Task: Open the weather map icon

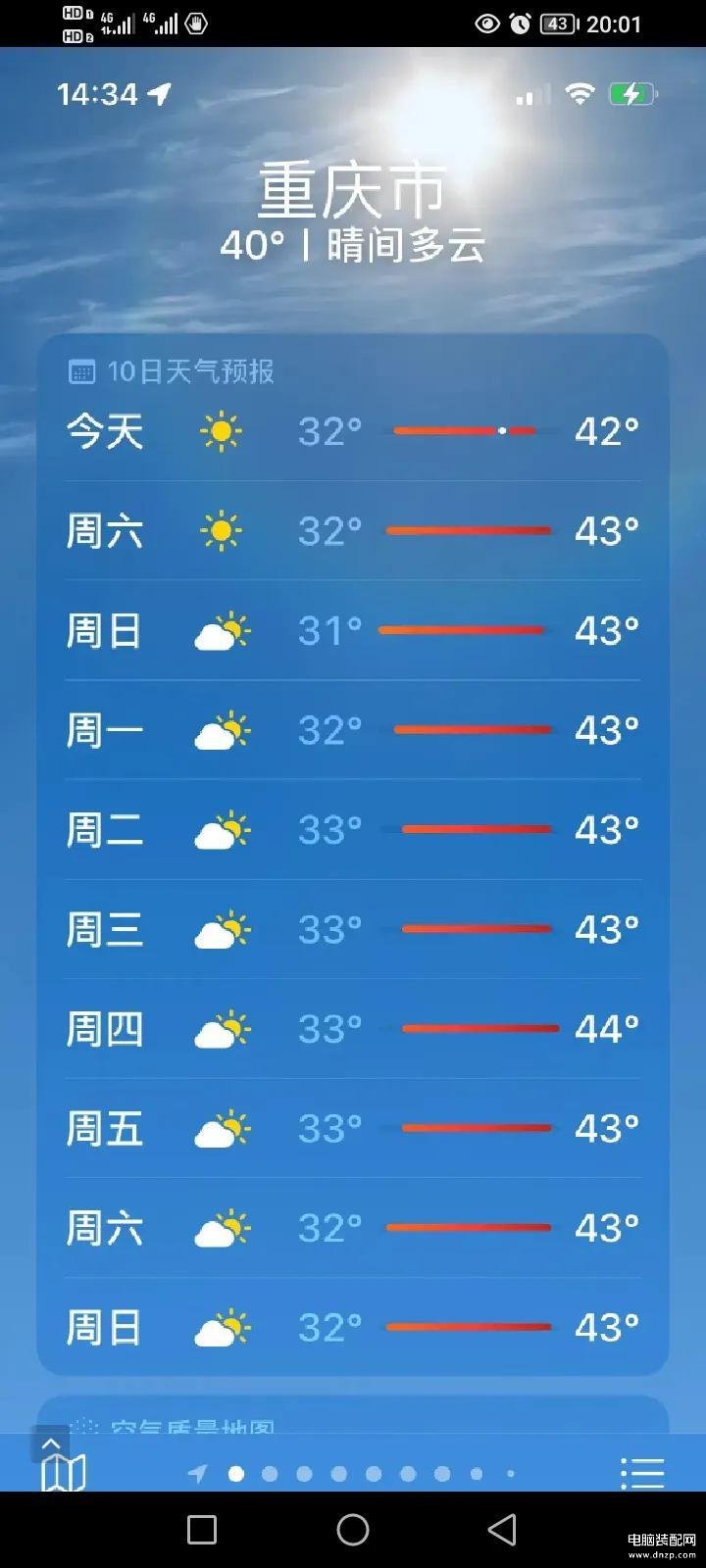Action: [x=64, y=1473]
